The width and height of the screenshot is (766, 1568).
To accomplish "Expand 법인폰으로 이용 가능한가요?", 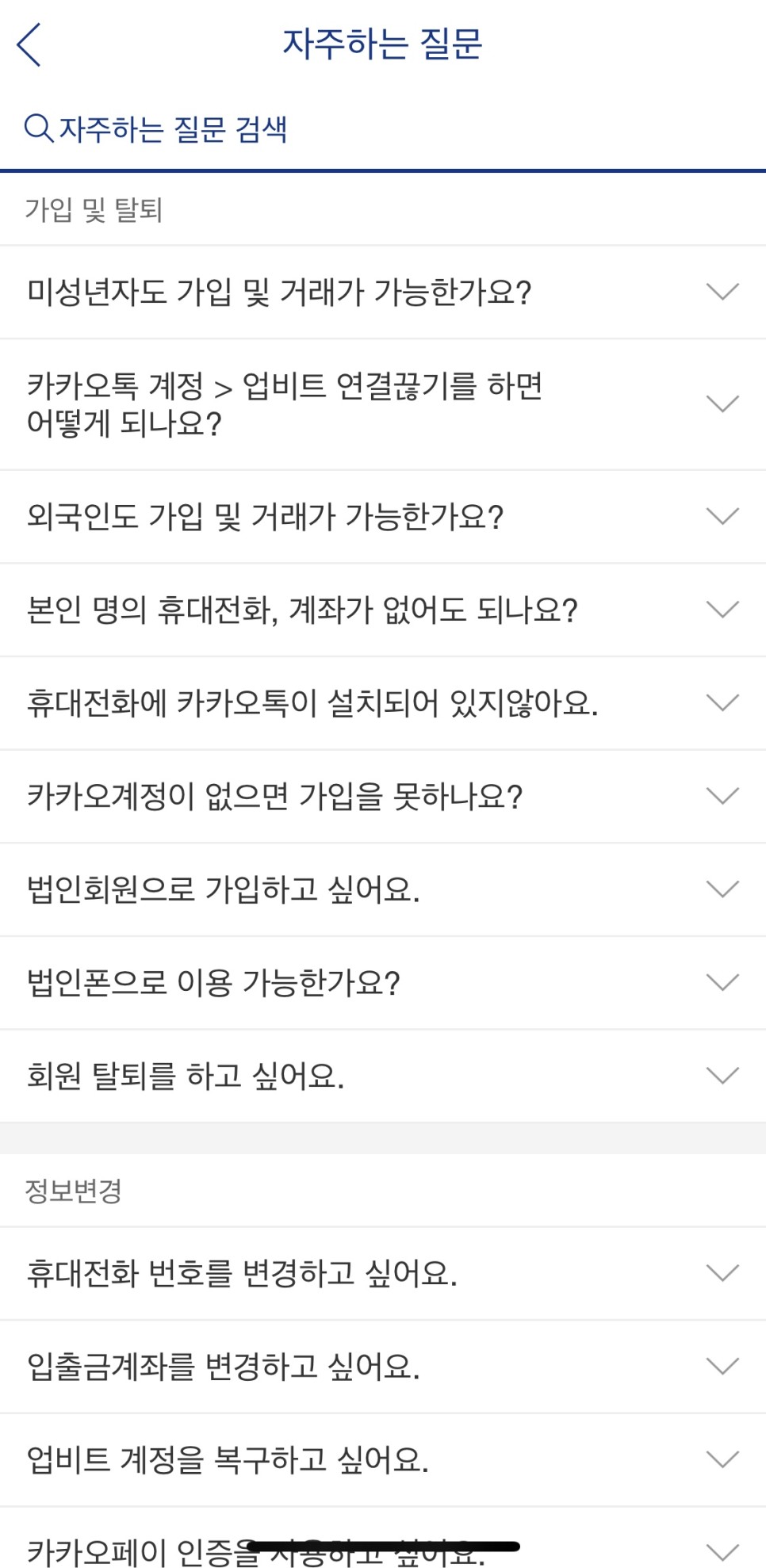I will pos(383,983).
